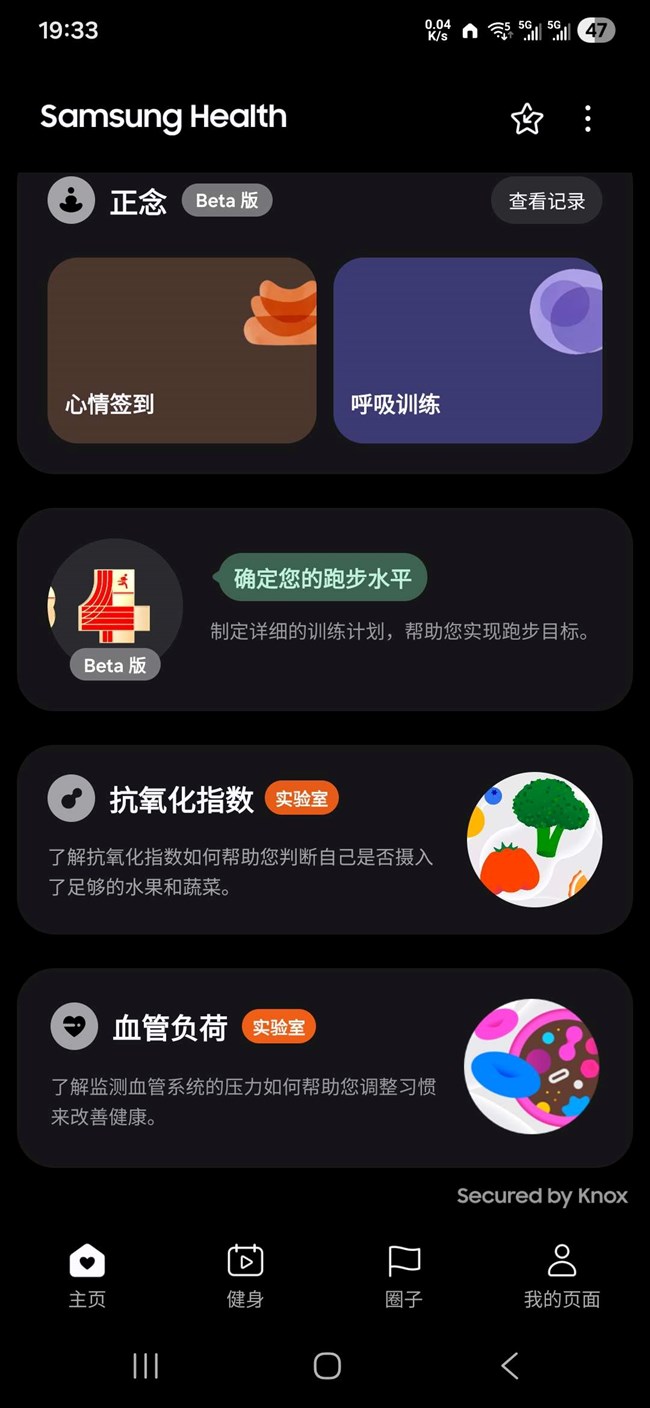Image resolution: width=650 pixels, height=1408 pixels.
Task: Start the 呼吸训练 breathing exercise tile
Action: click(x=467, y=350)
